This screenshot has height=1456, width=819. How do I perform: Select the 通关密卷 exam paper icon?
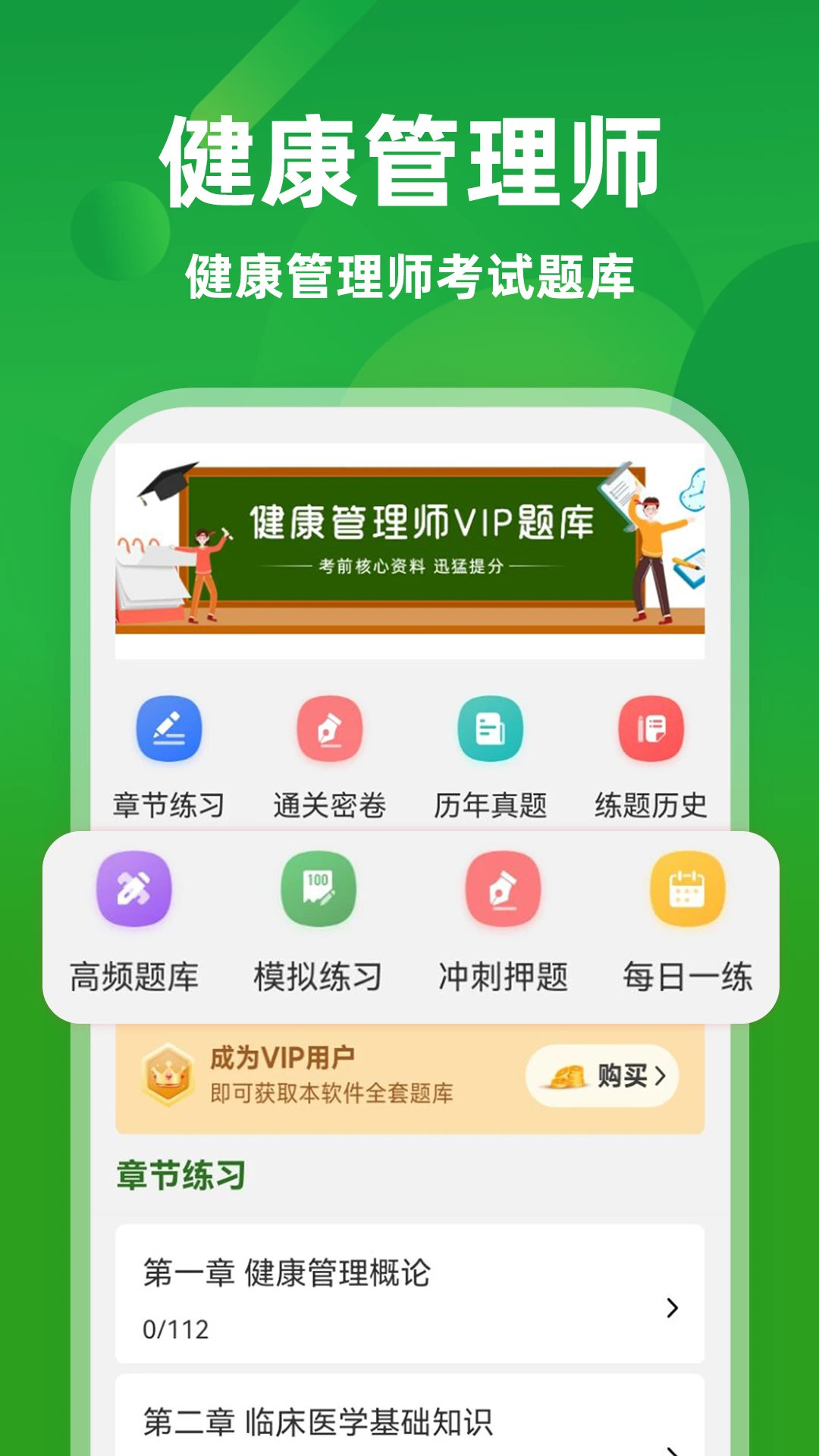[329, 729]
